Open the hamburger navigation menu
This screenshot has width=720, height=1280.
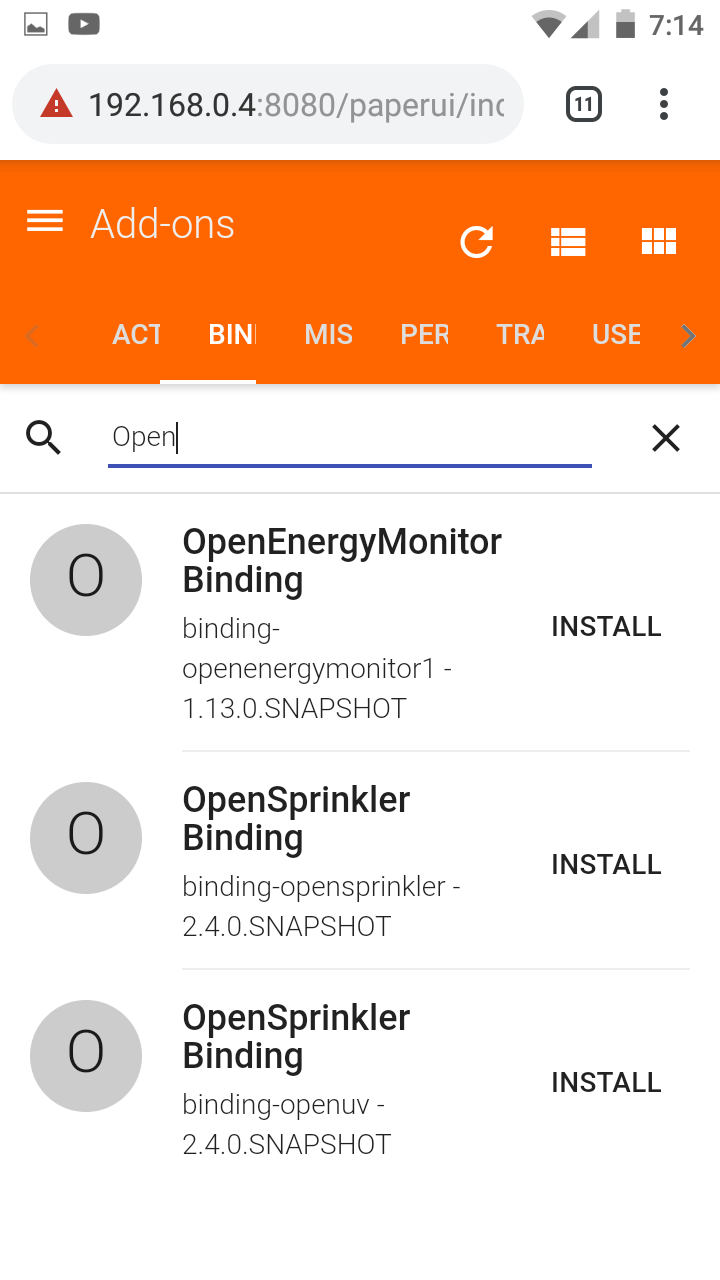(45, 222)
